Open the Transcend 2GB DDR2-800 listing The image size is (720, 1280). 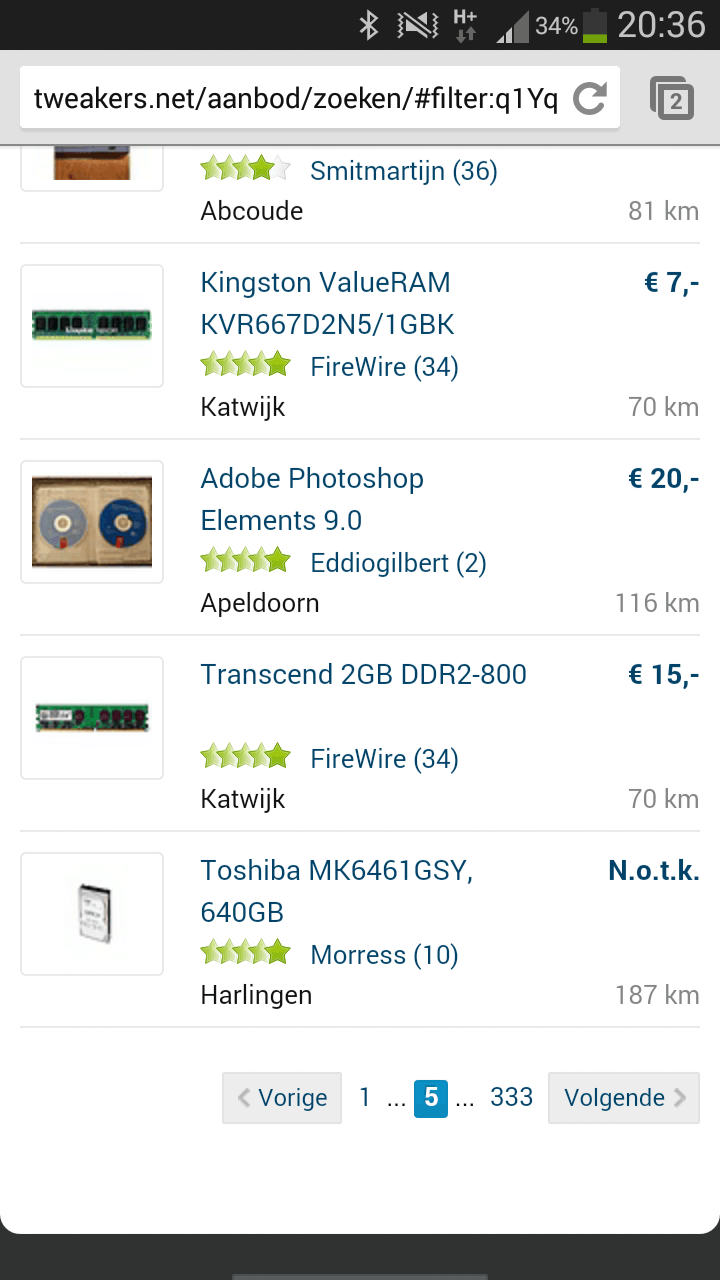(363, 675)
